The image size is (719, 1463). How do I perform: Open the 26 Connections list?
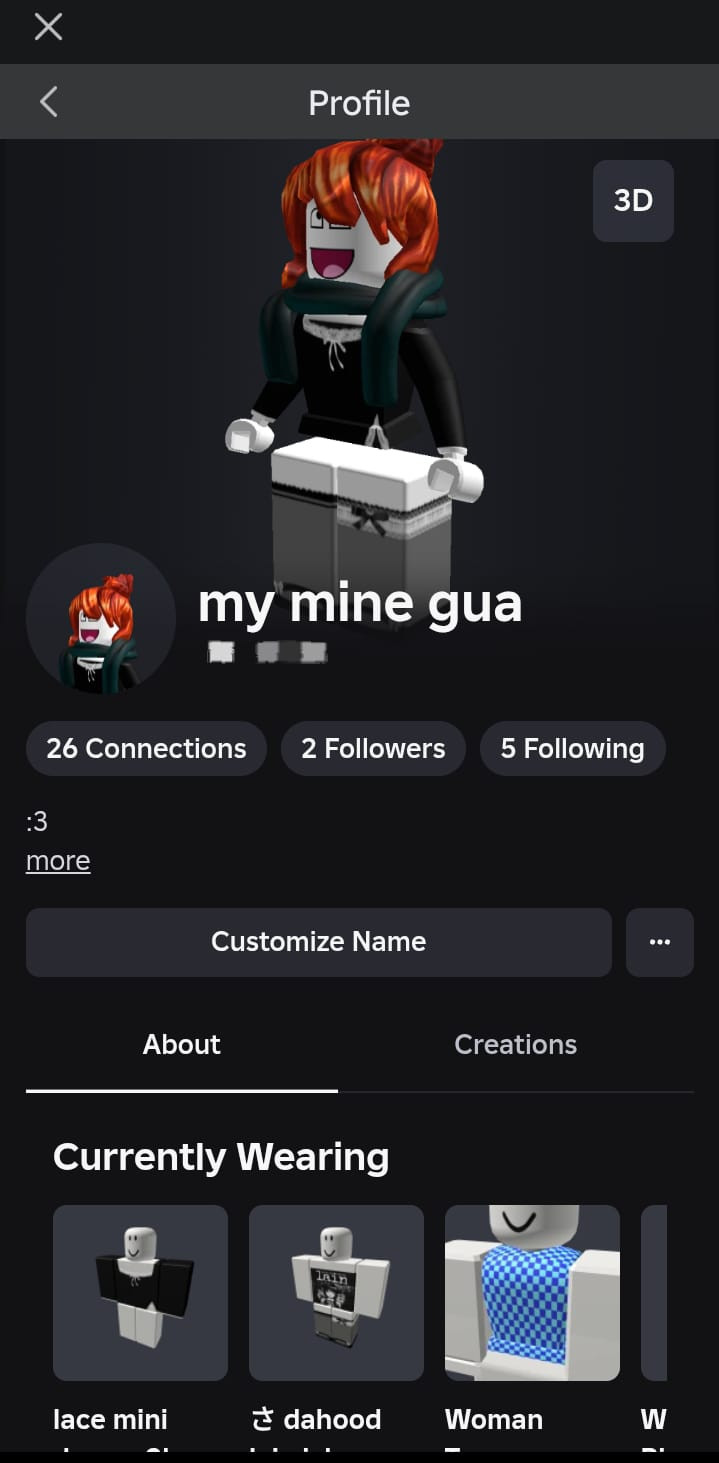pos(146,748)
